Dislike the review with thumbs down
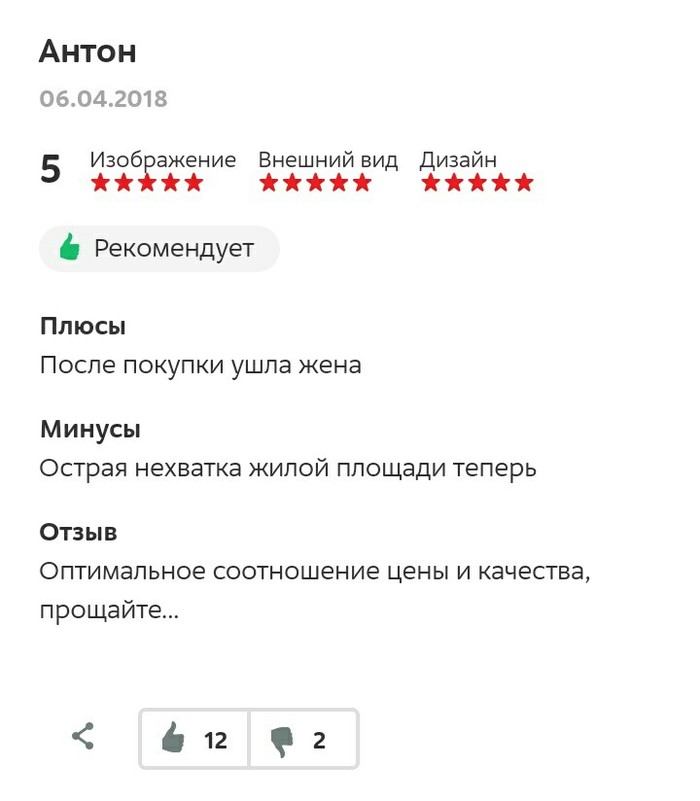This screenshot has width=700, height=801. tap(302, 740)
